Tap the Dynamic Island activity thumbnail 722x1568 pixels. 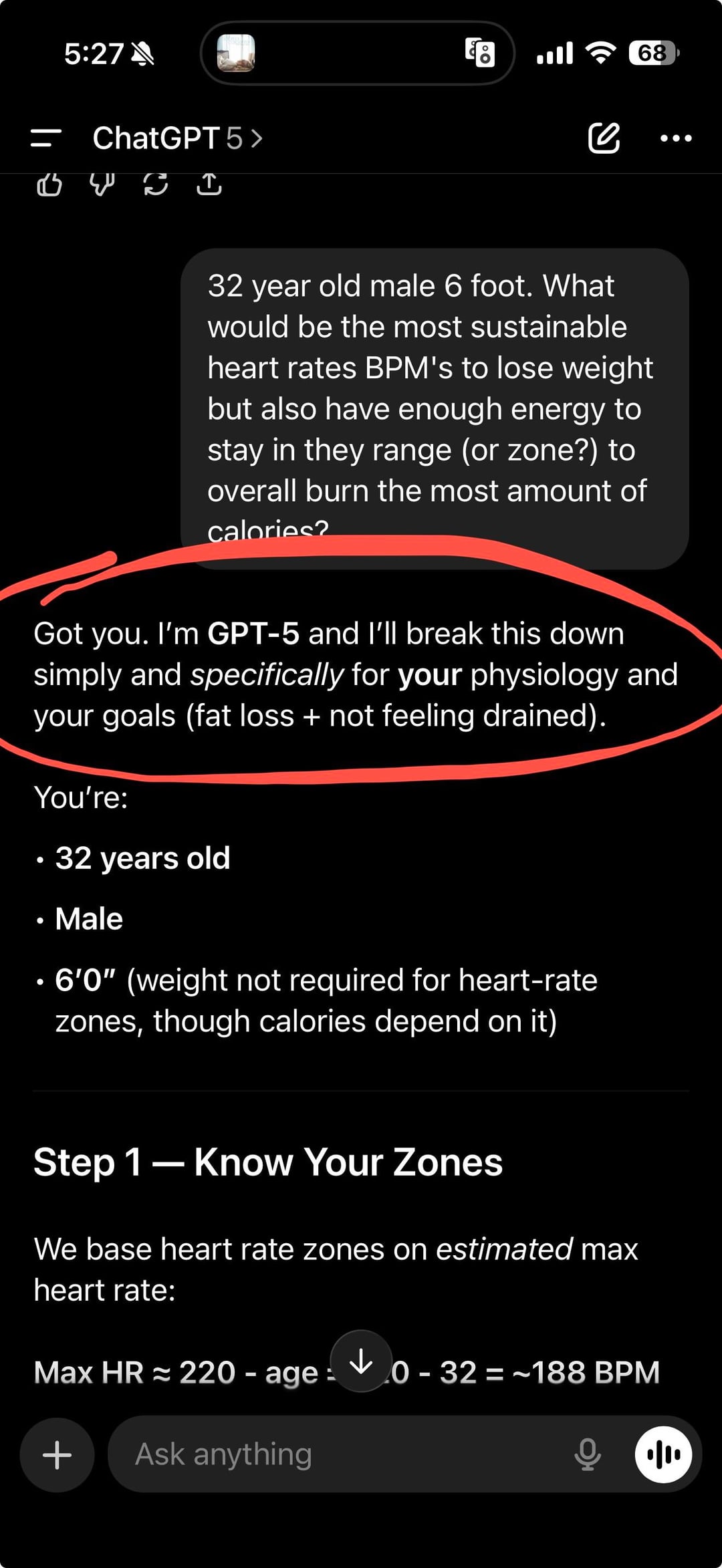pos(236,53)
